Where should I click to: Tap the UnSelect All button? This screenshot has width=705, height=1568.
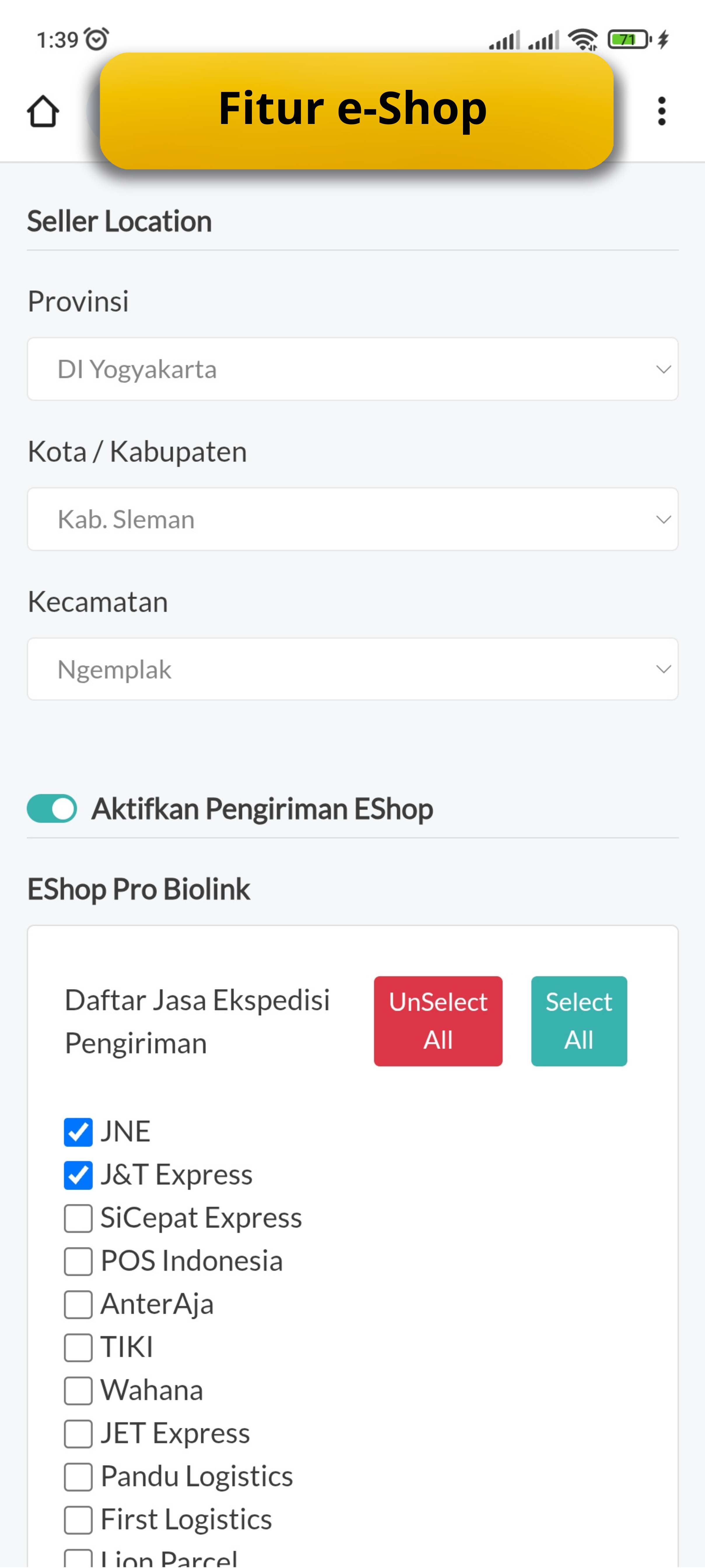(437, 1021)
